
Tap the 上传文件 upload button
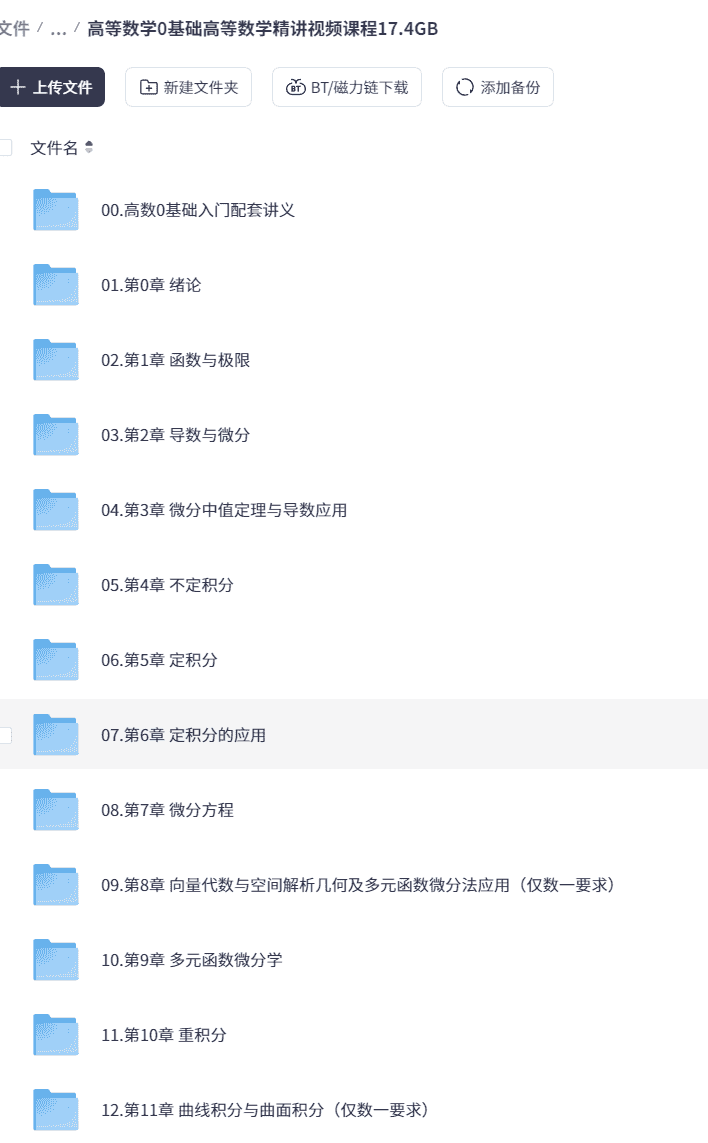51,87
